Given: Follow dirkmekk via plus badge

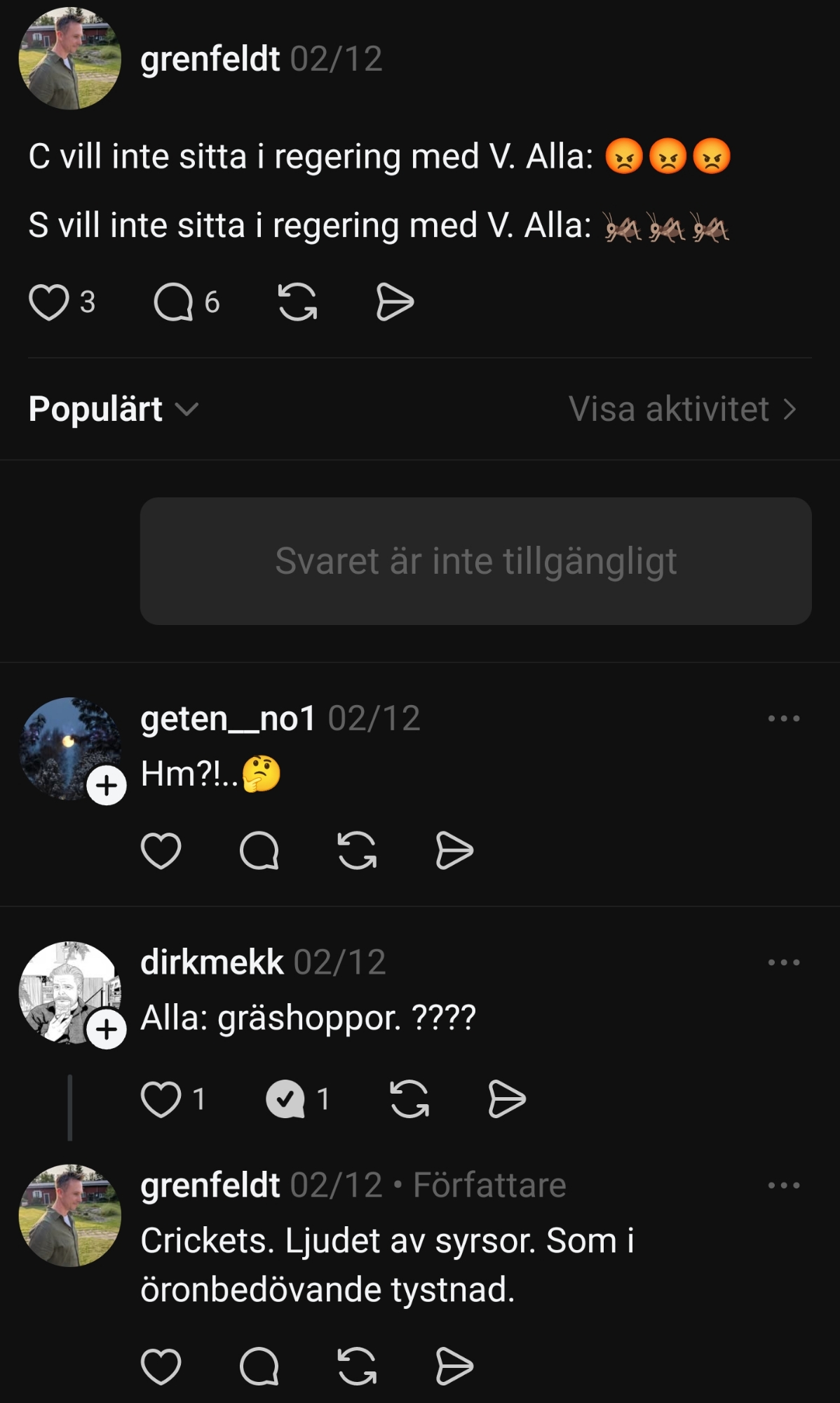Looking at the screenshot, I should 107,1029.
